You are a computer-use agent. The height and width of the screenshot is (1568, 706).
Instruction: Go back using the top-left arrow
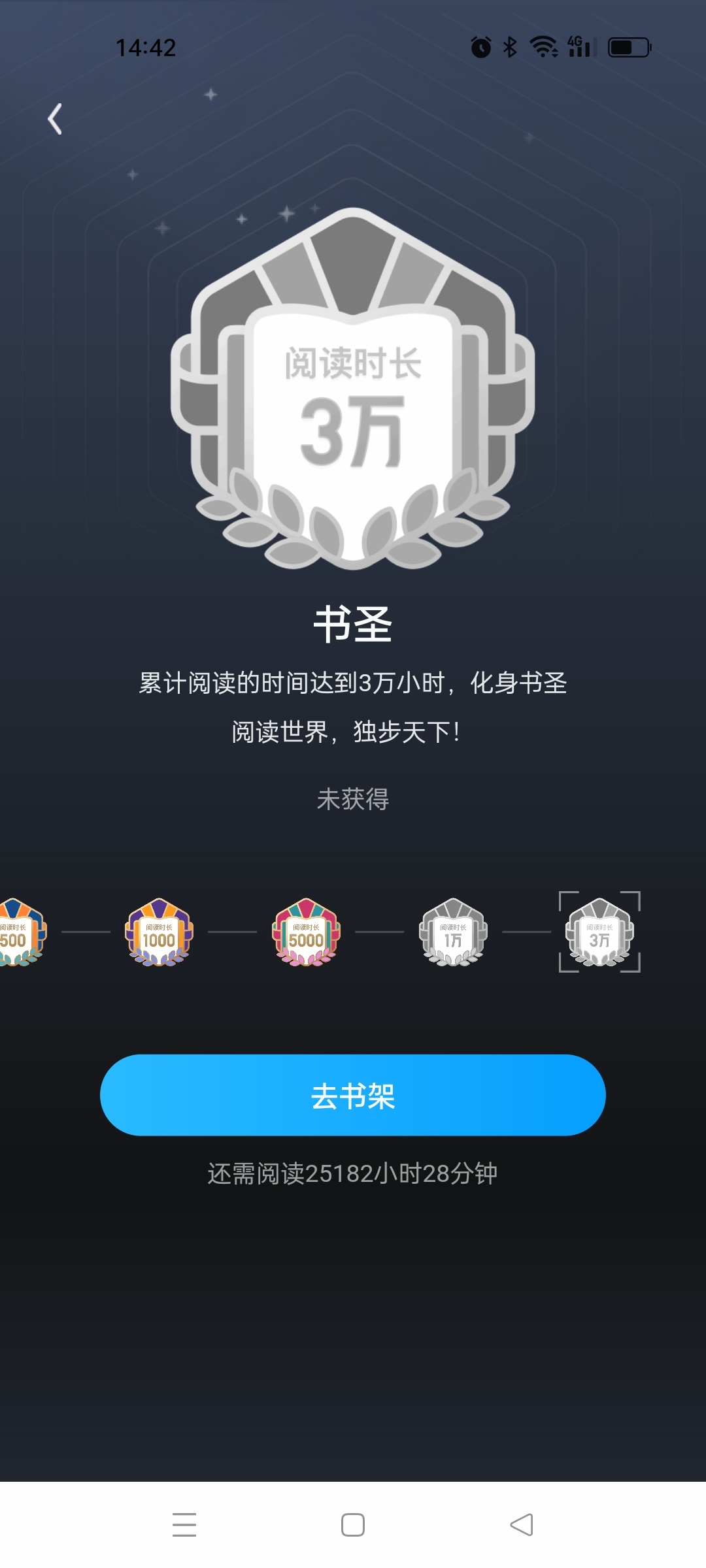pyautogui.click(x=56, y=119)
